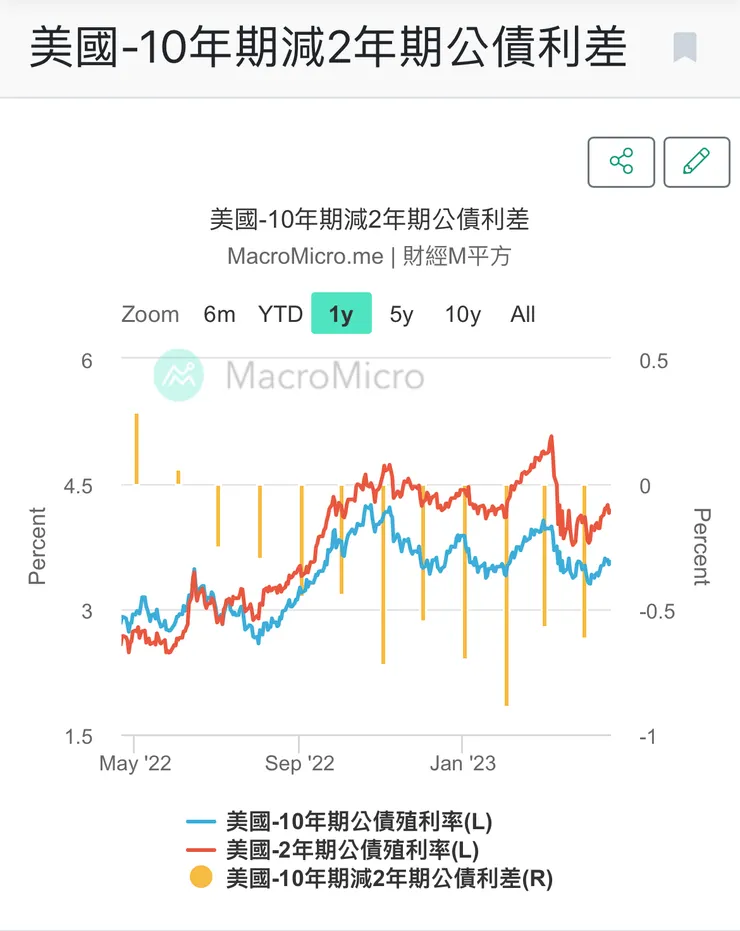Click the Zoom label next to range options
The width and height of the screenshot is (740, 931).
(x=149, y=314)
